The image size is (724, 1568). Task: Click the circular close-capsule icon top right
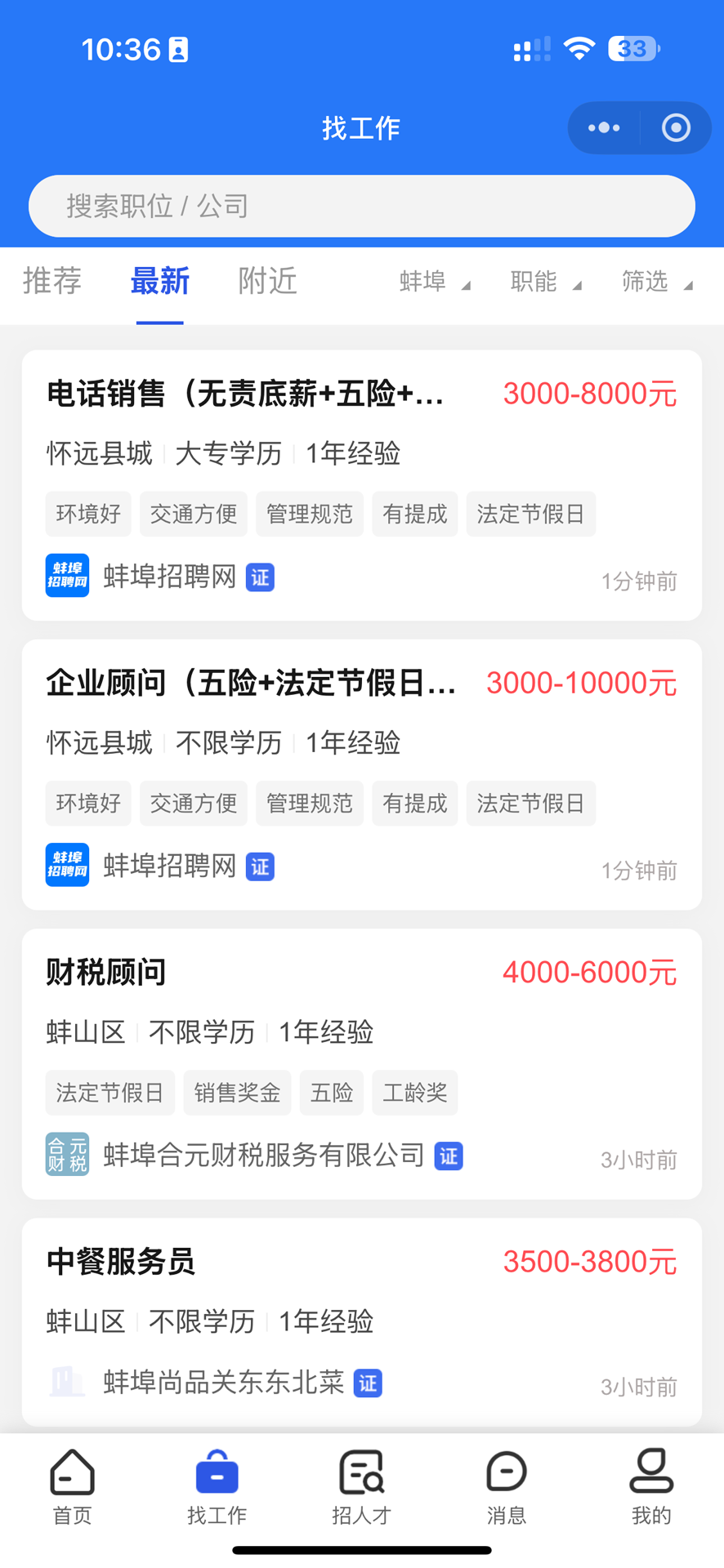[x=676, y=127]
